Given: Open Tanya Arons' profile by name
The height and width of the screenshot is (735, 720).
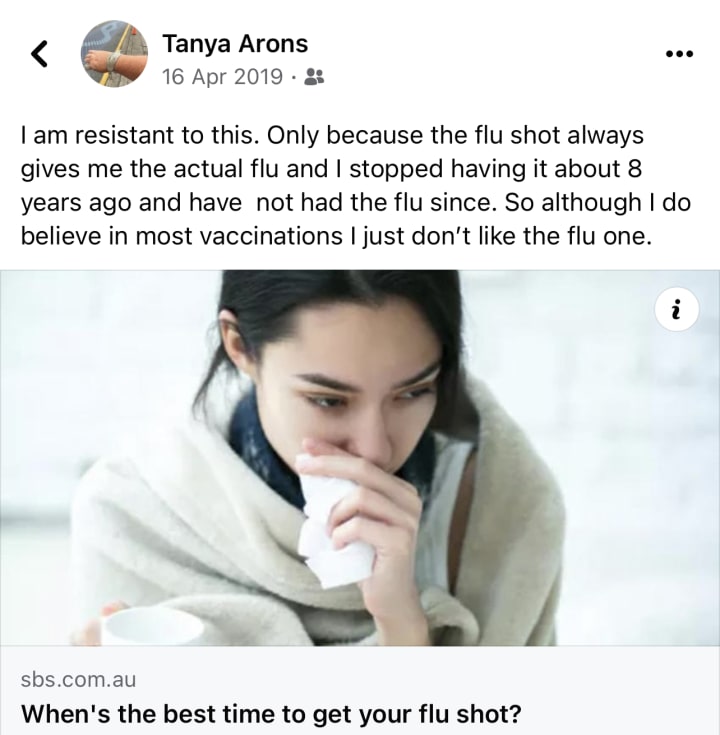Looking at the screenshot, I should [x=234, y=44].
